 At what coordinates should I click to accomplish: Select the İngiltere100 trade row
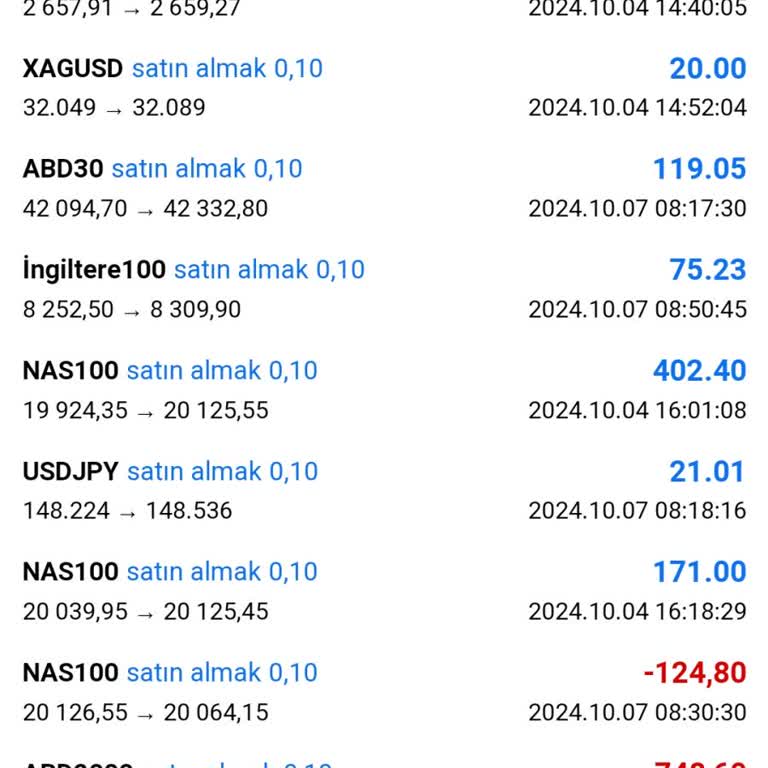(x=384, y=289)
